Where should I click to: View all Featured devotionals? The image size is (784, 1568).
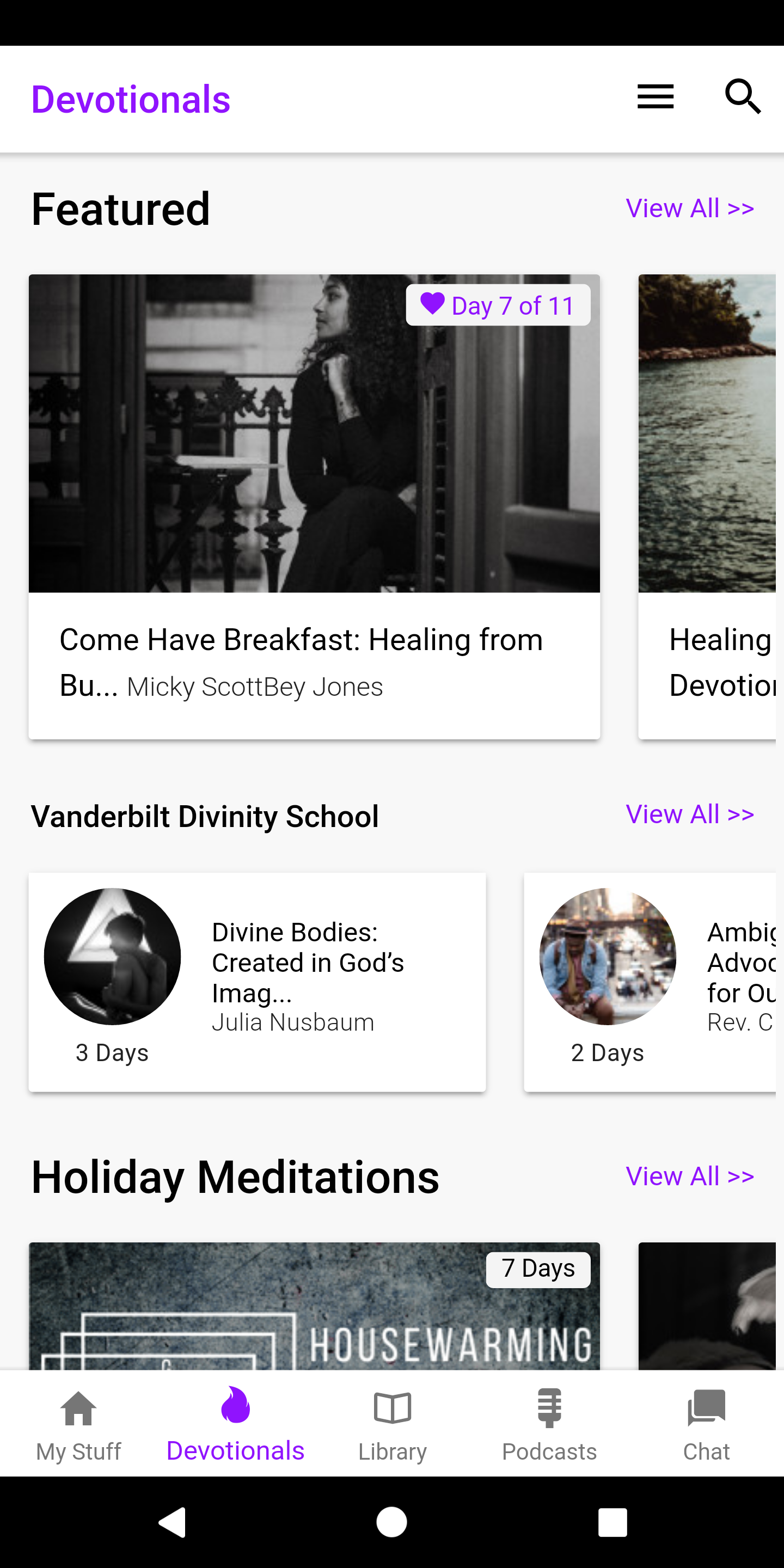689,209
